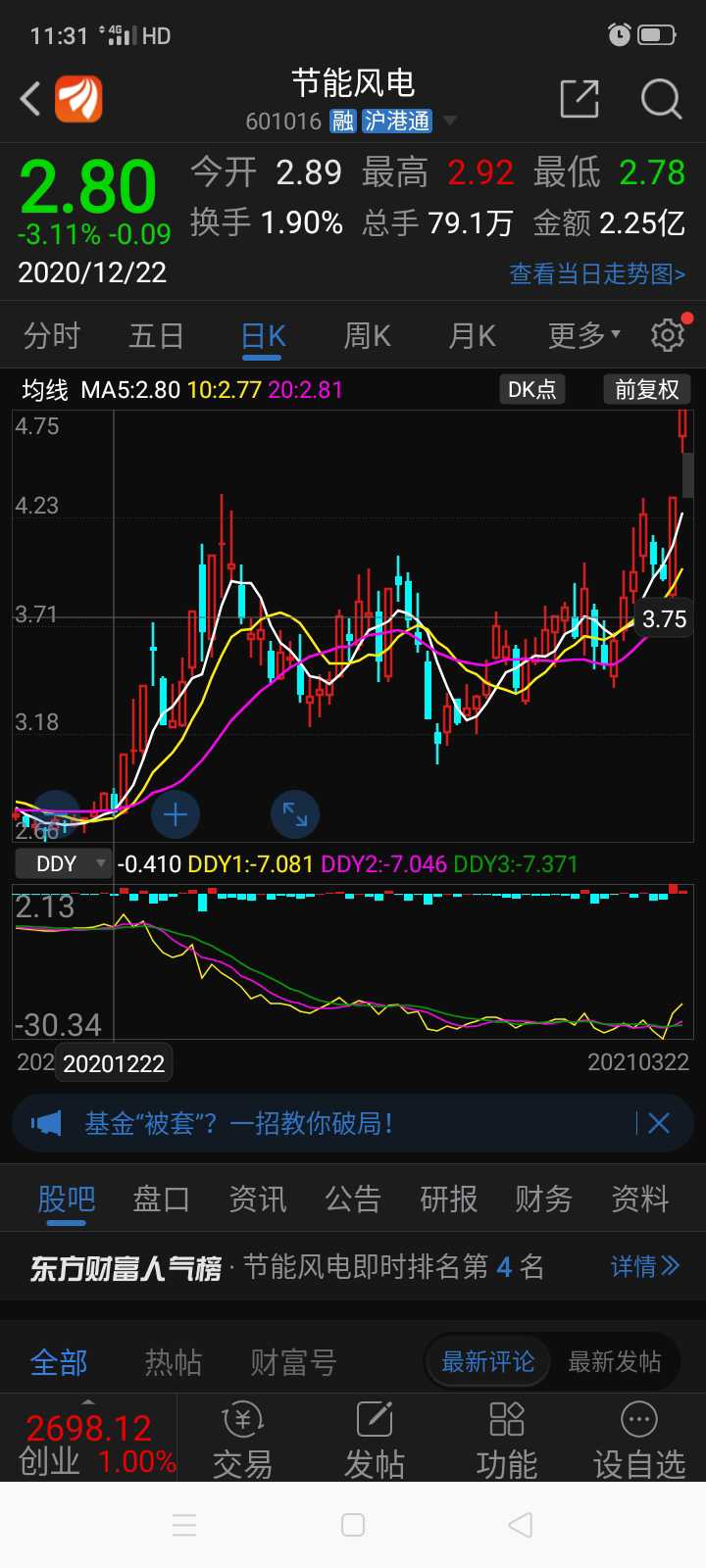
Task: Zoom in chart with plus button
Action: [x=176, y=814]
